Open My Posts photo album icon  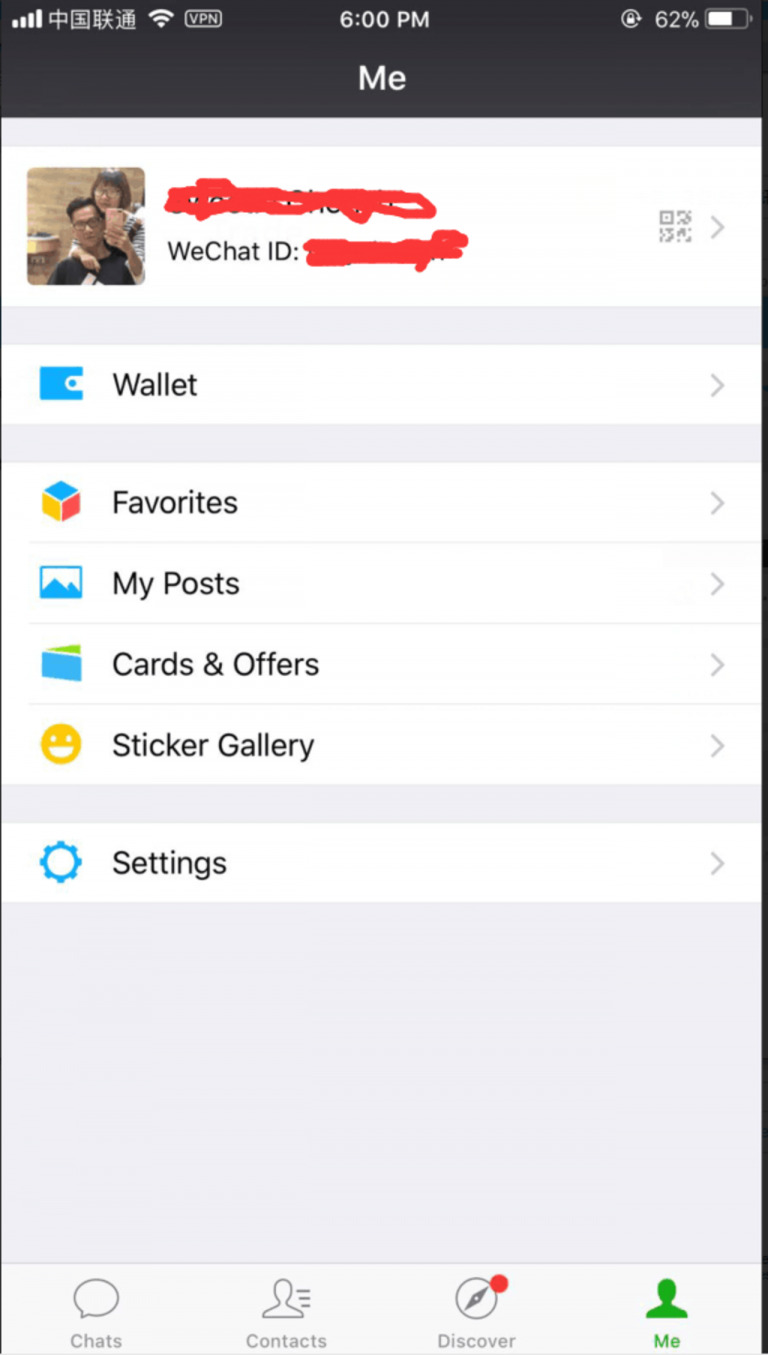click(x=60, y=583)
